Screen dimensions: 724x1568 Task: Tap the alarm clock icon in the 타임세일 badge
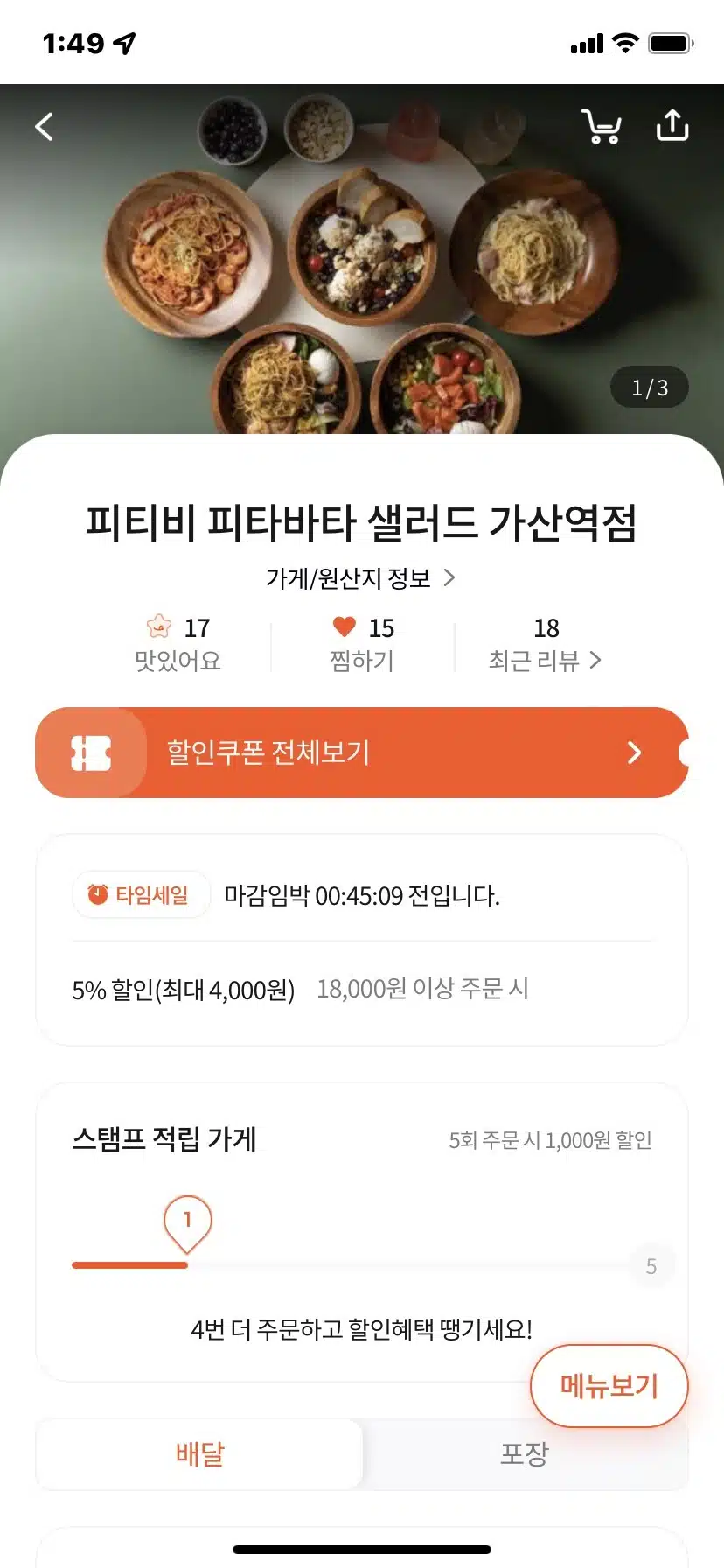click(x=96, y=894)
